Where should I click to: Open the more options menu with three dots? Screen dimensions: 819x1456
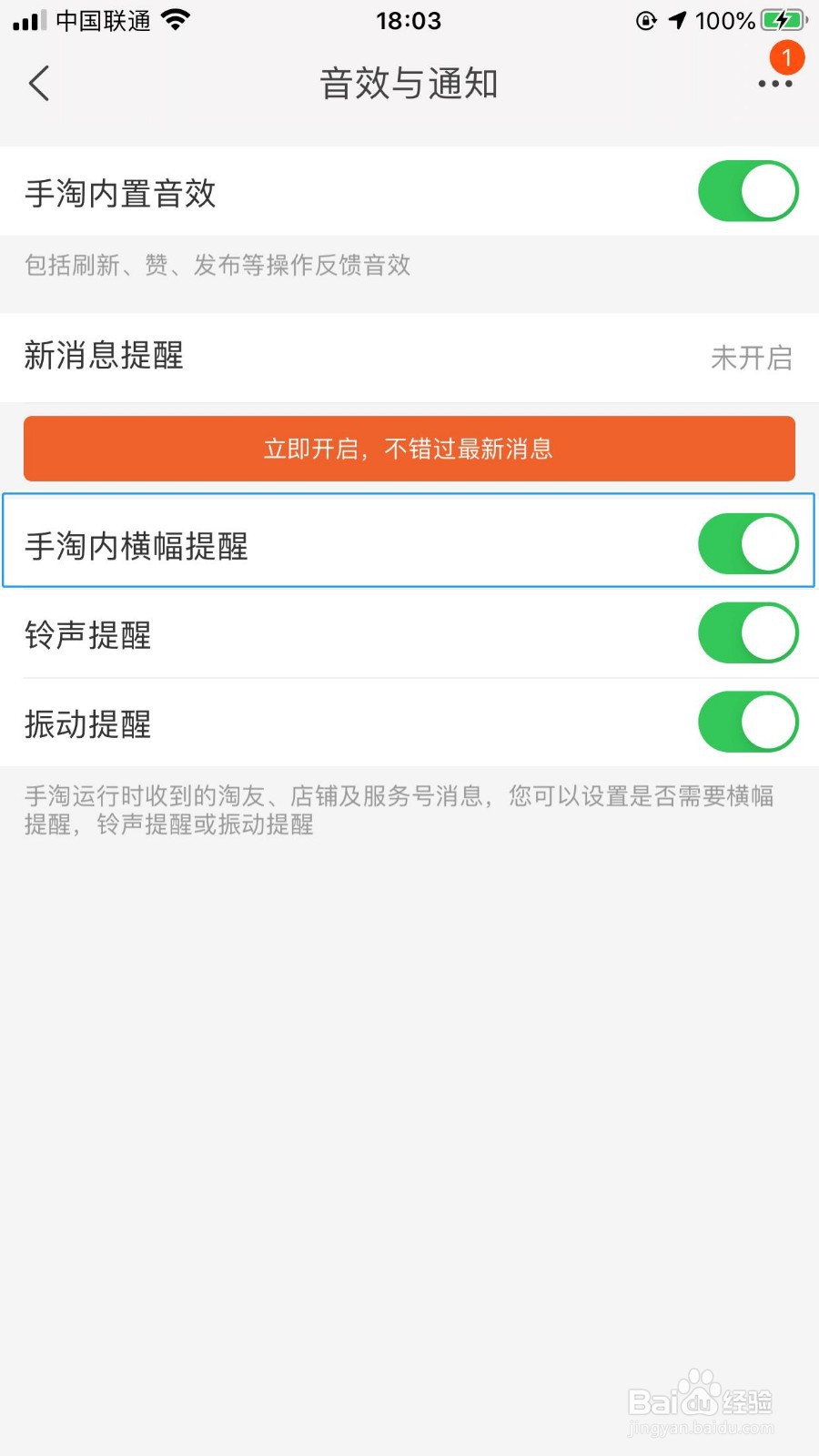[x=774, y=85]
